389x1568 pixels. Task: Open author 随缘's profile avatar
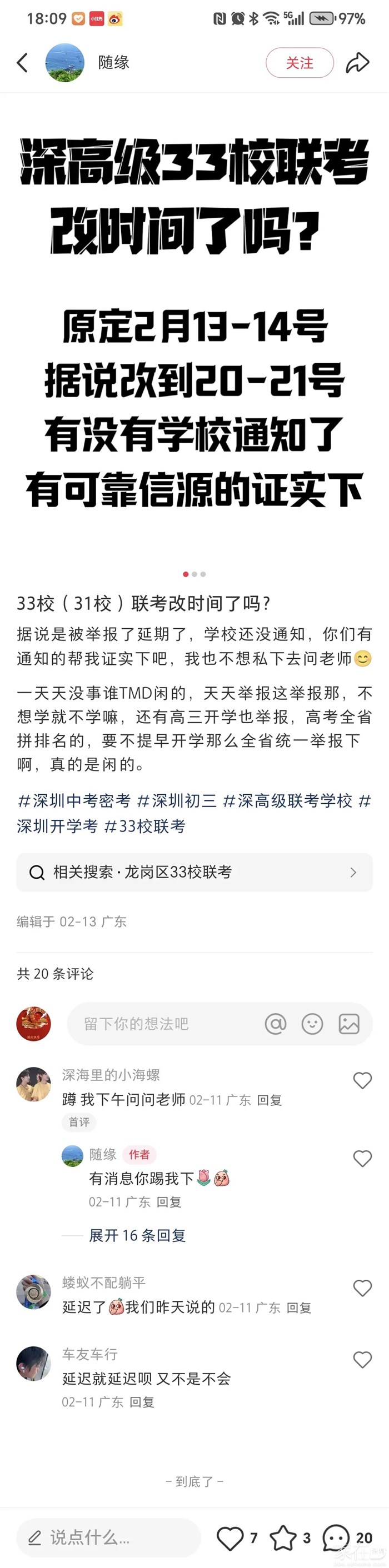[x=64, y=63]
